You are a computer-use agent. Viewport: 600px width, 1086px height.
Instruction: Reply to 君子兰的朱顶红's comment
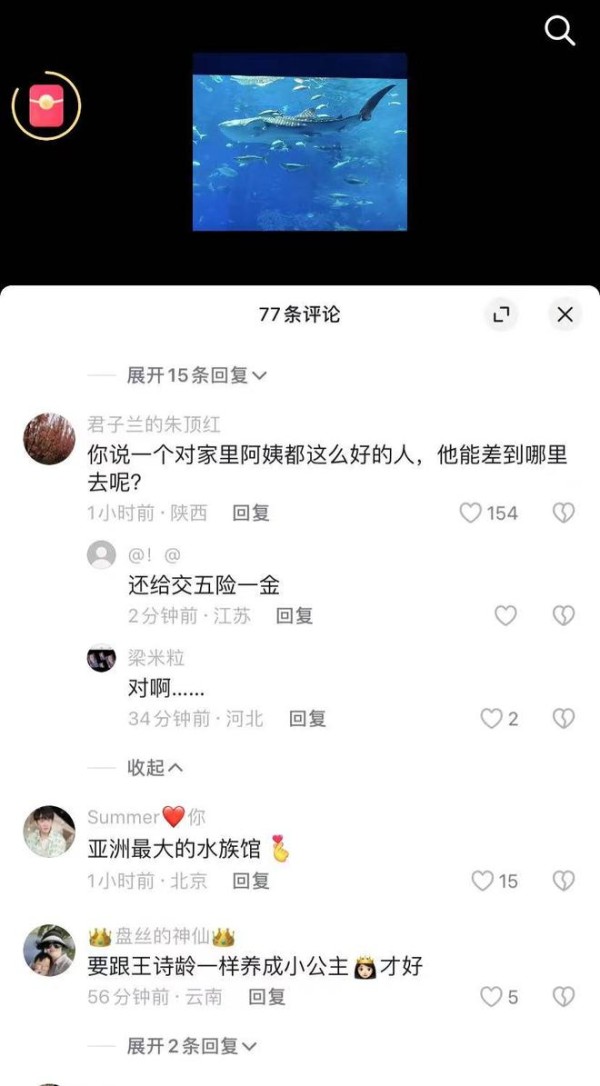coord(251,513)
